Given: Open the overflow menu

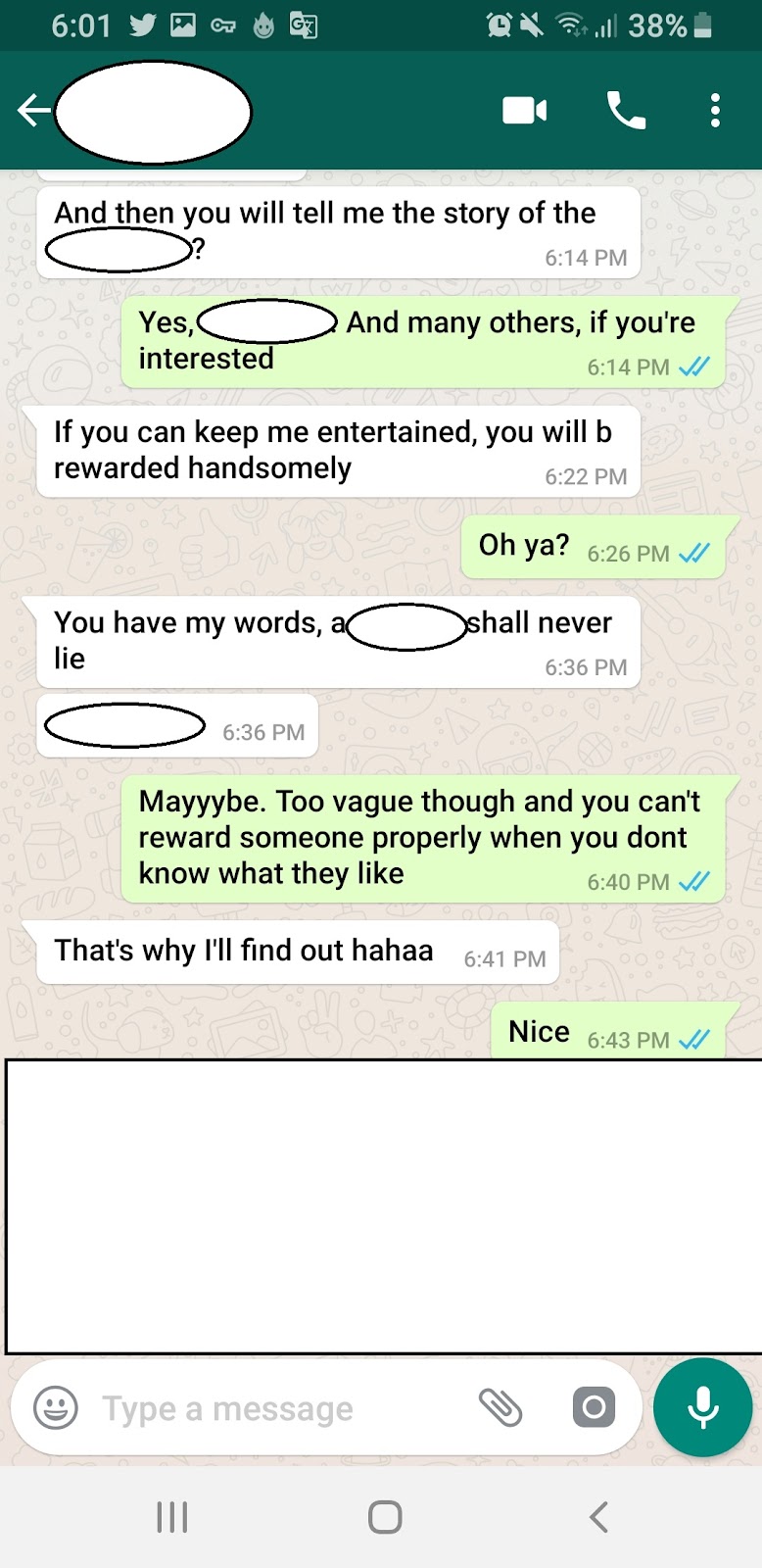Looking at the screenshot, I should click(716, 111).
